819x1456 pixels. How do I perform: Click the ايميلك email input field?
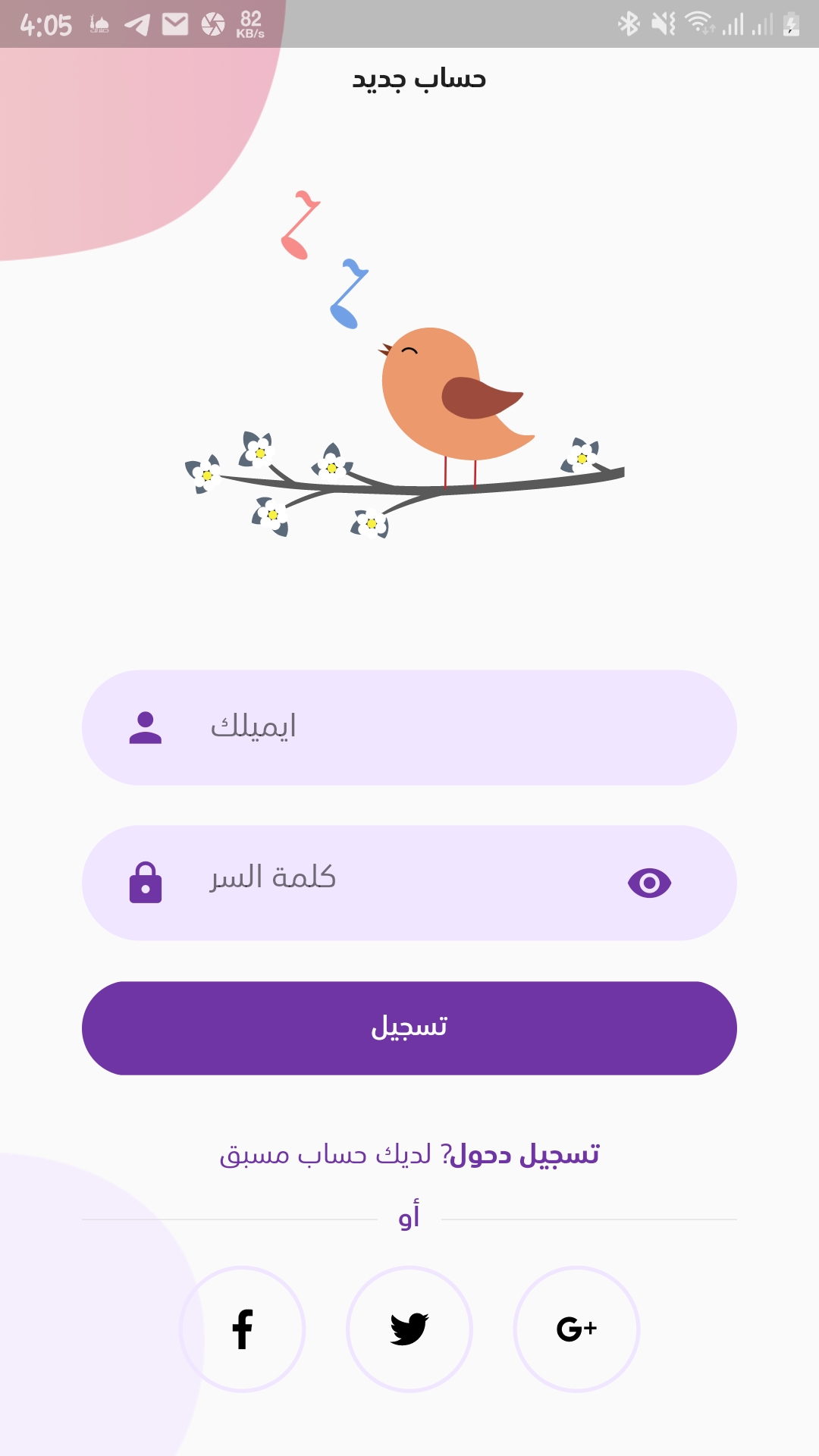[409, 727]
